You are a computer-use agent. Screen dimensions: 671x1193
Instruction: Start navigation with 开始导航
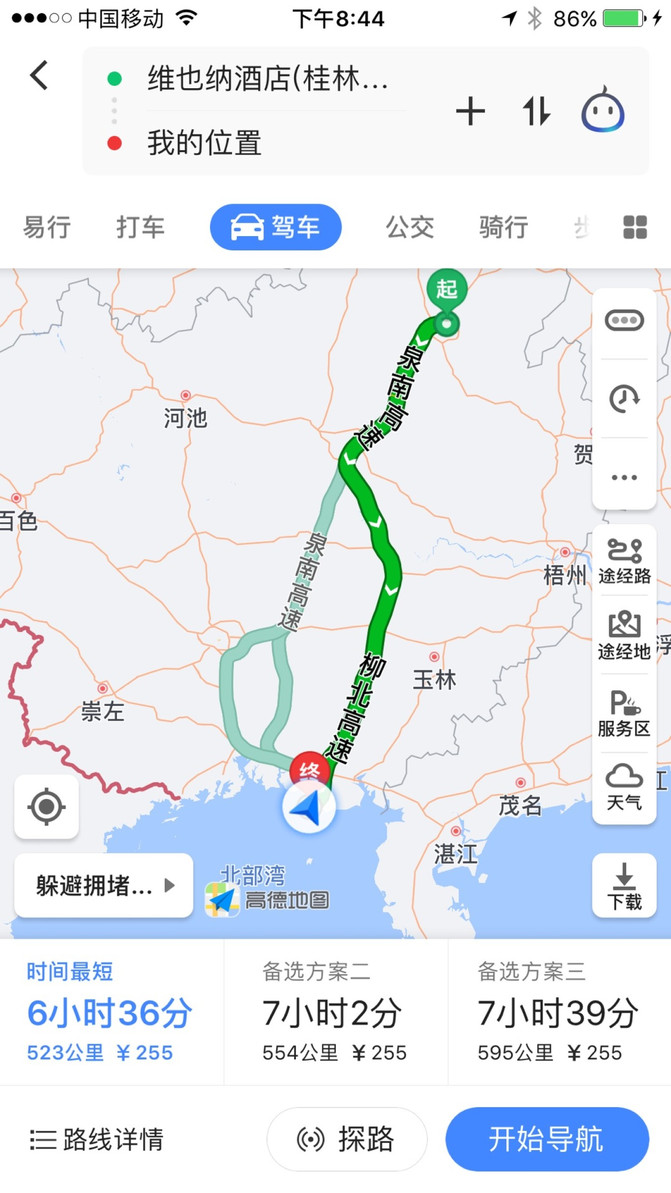(x=547, y=1139)
